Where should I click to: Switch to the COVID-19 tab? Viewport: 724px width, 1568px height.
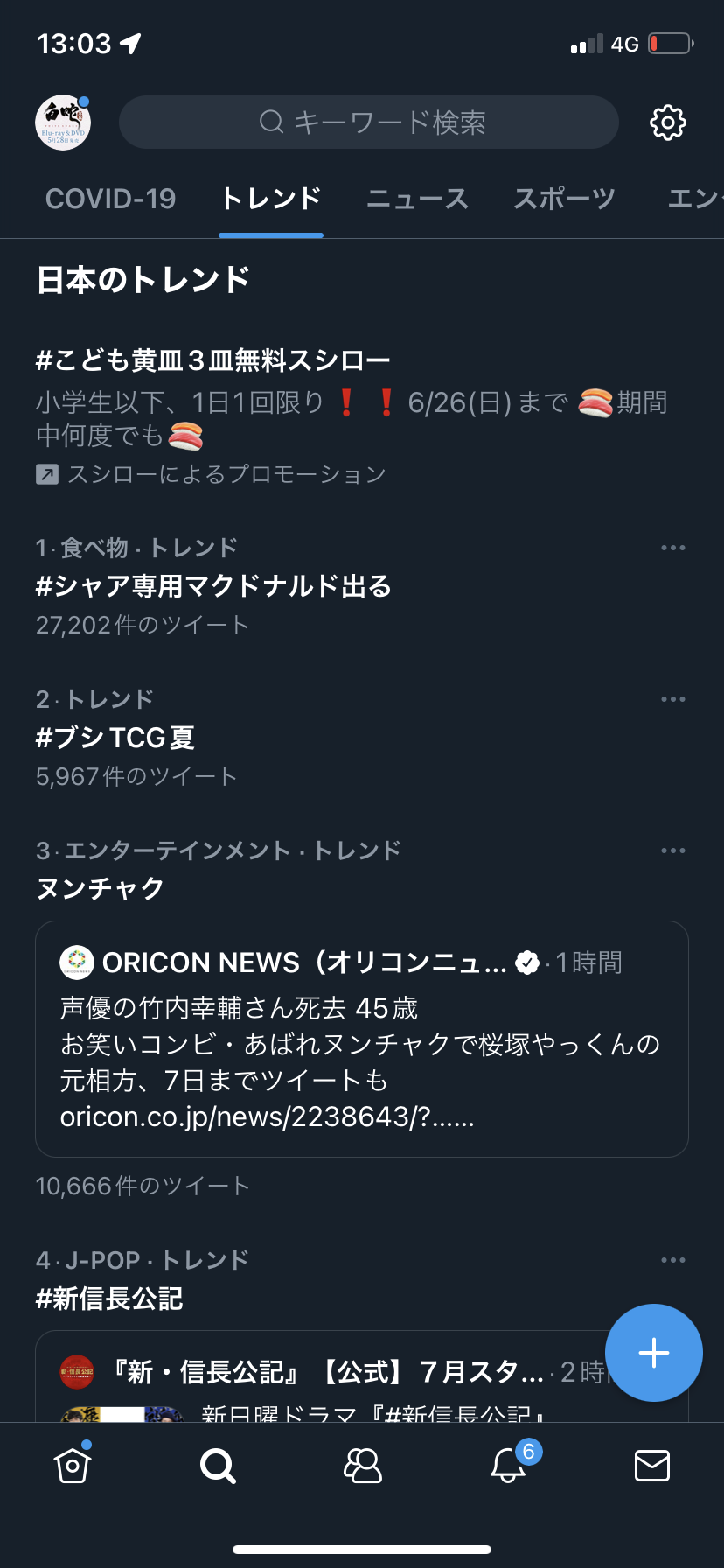pyautogui.click(x=110, y=199)
